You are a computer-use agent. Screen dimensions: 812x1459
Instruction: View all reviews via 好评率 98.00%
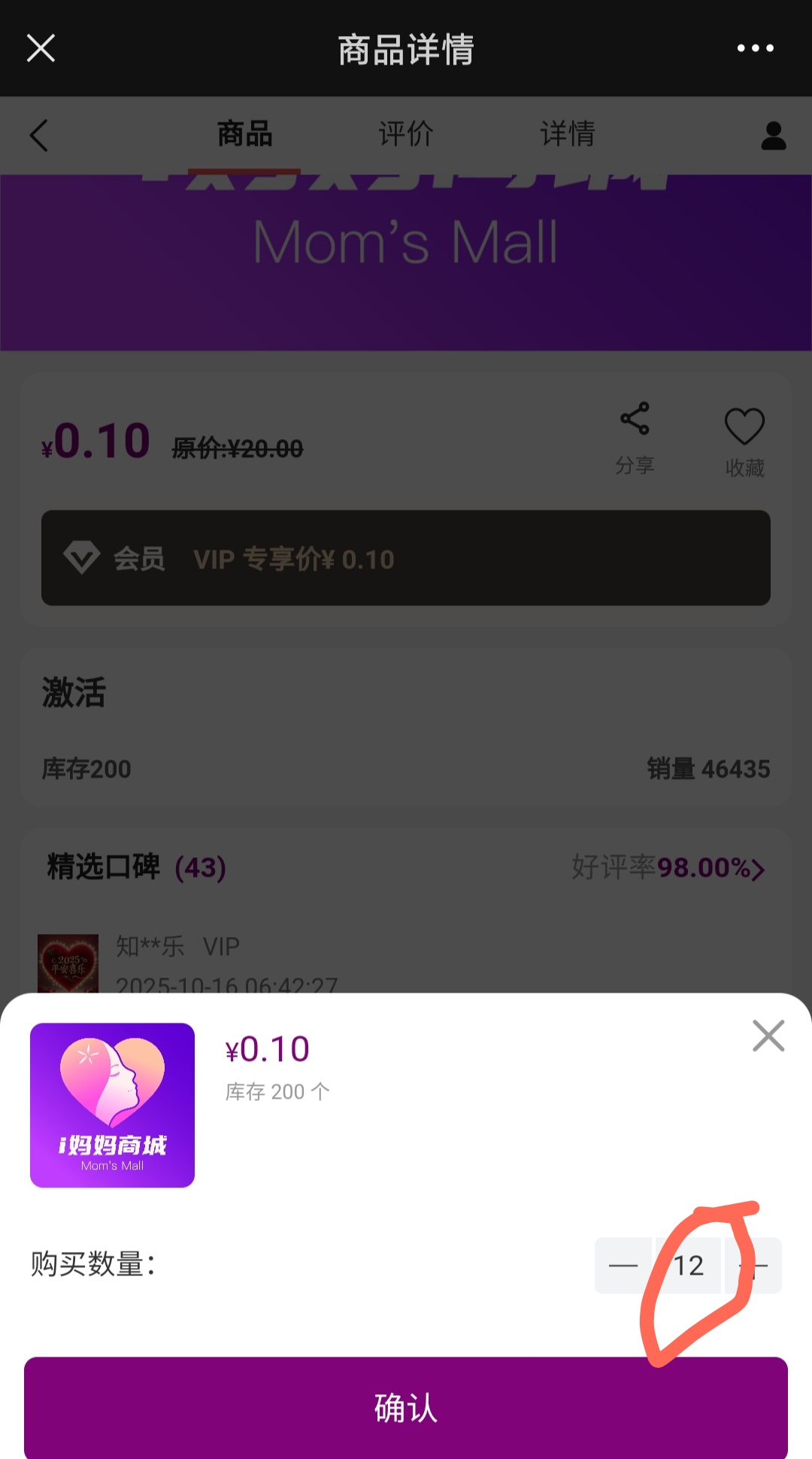pyautogui.click(x=668, y=868)
